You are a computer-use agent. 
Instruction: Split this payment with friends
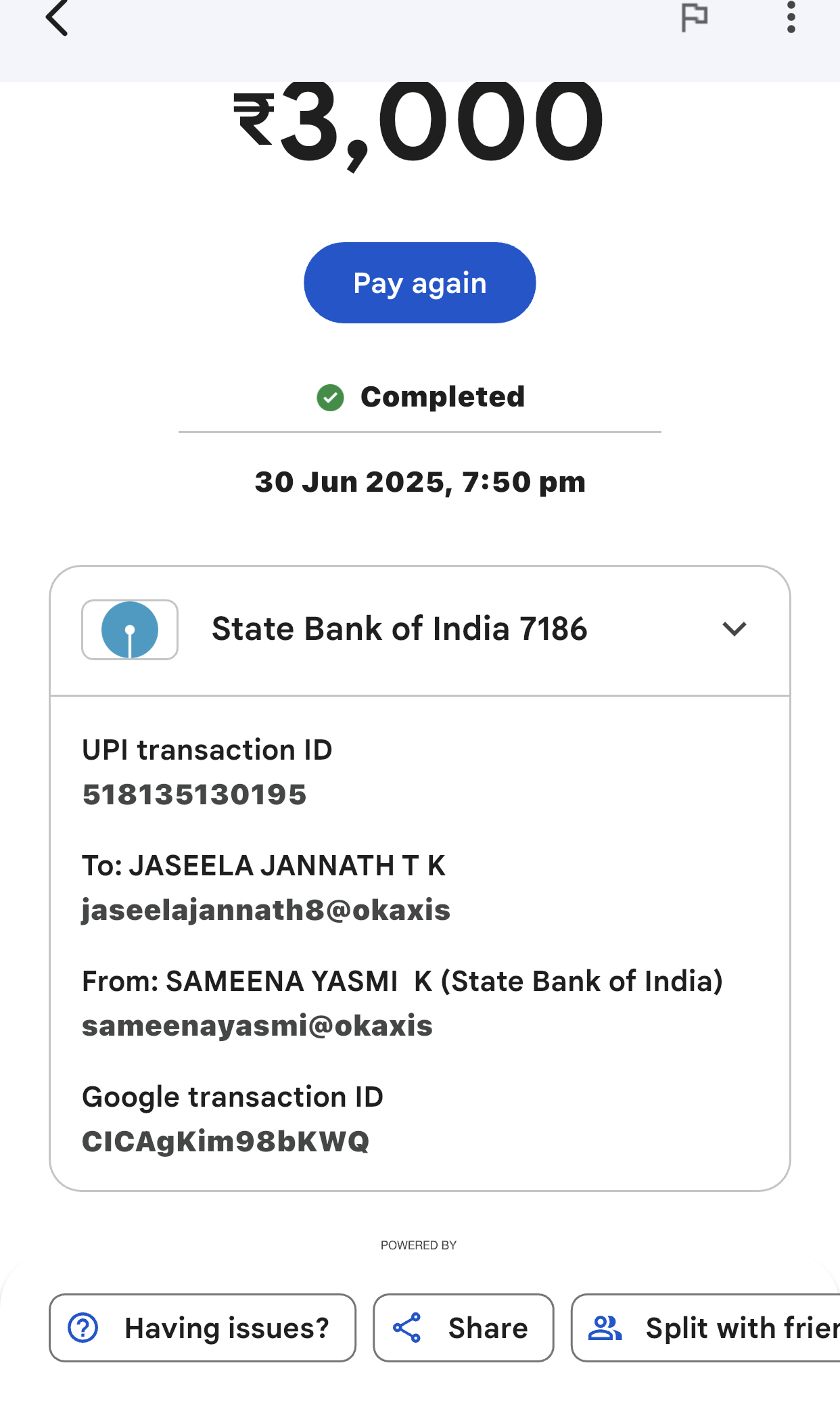tap(707, 1328)
